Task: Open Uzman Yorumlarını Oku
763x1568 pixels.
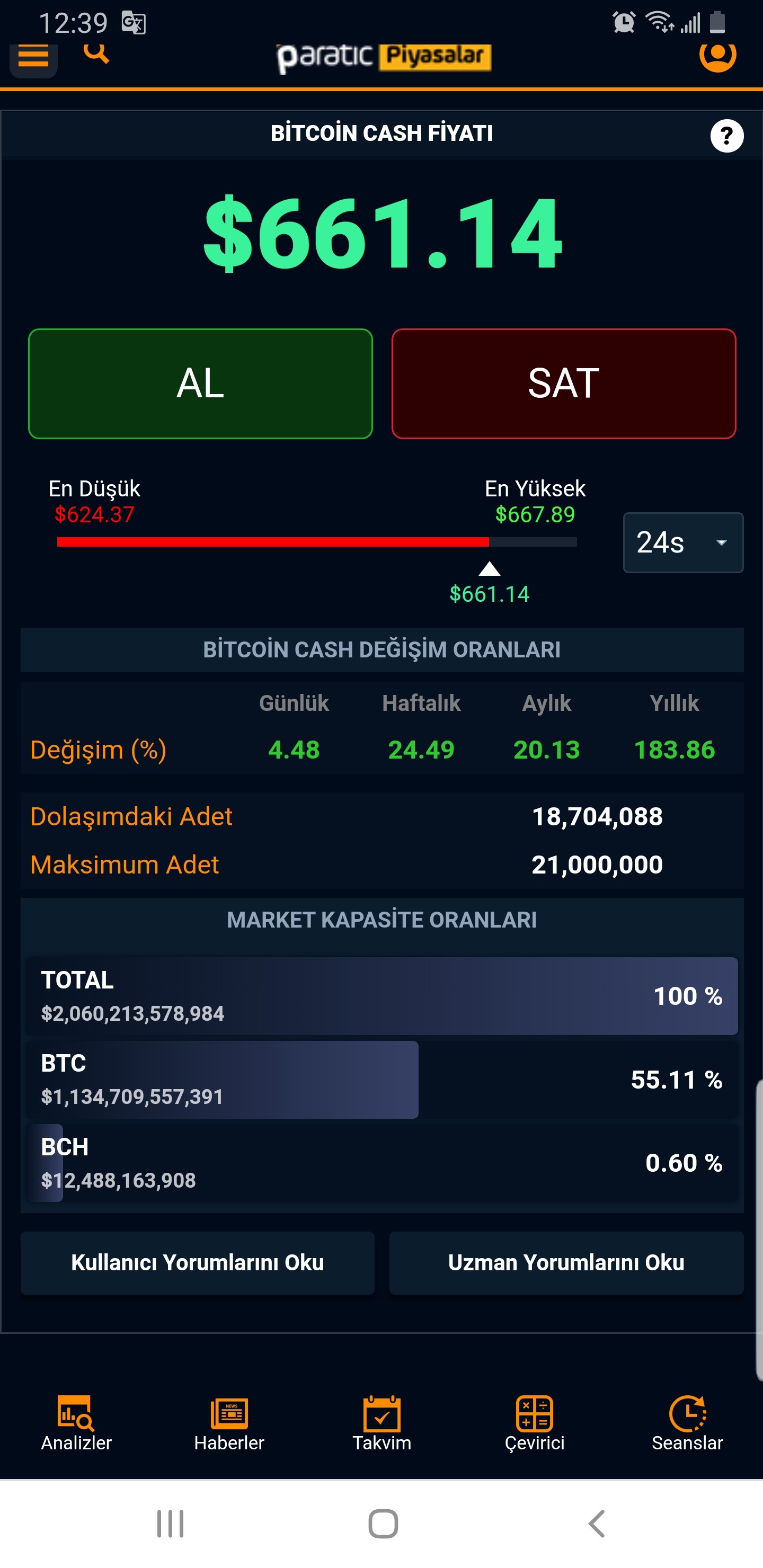Action: coord(566,1263)
